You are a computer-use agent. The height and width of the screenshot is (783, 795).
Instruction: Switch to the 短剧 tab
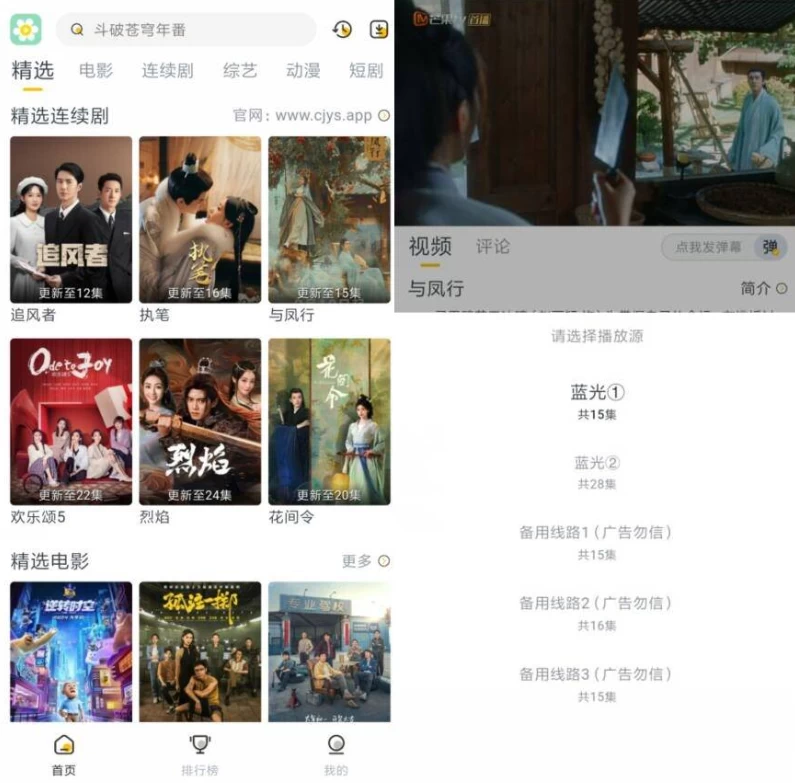tap(366, 71)
